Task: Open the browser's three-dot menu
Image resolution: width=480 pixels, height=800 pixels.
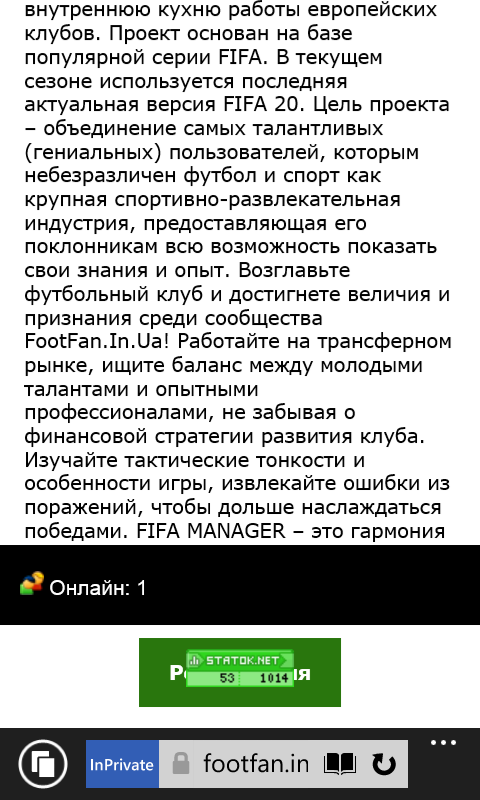Action: [443, 742]
